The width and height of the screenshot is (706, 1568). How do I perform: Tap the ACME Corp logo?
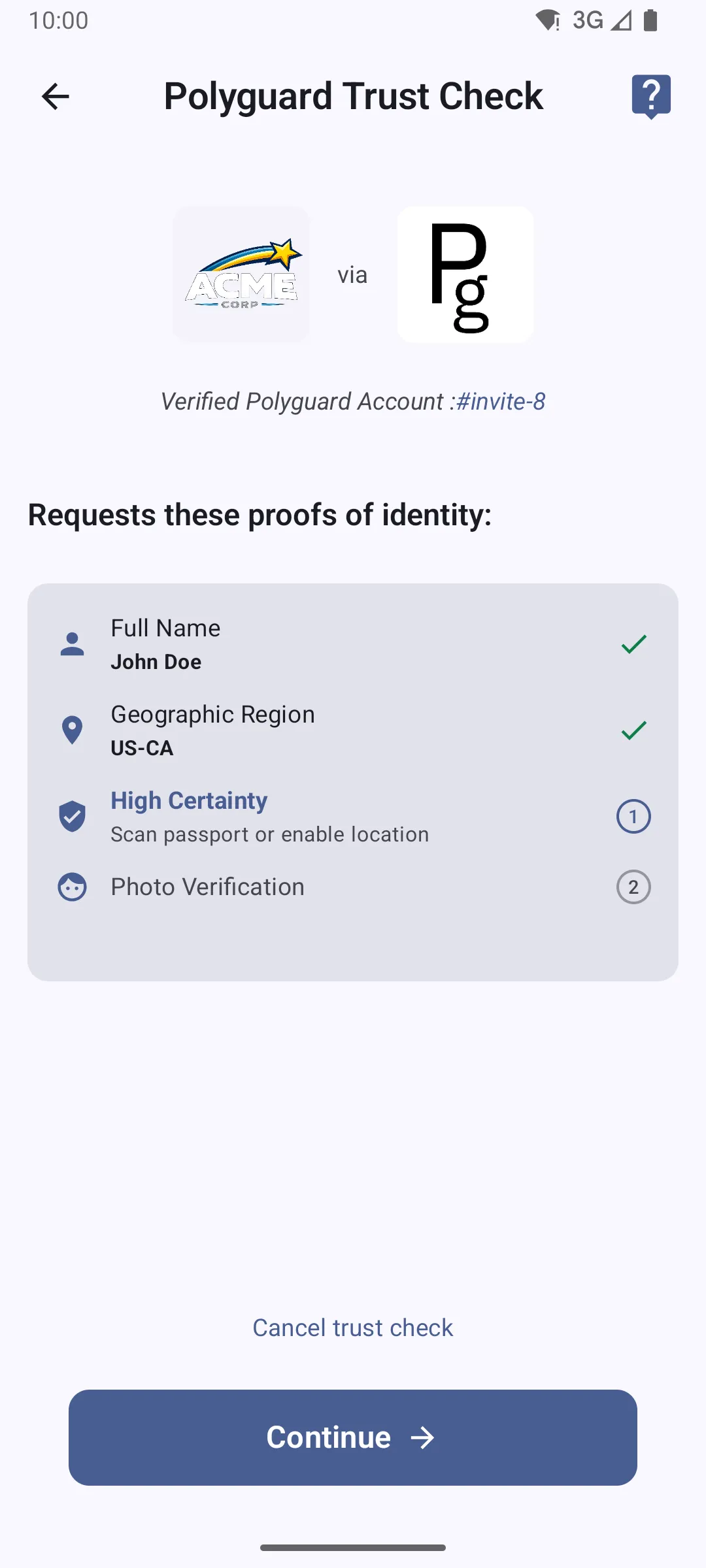241,274
